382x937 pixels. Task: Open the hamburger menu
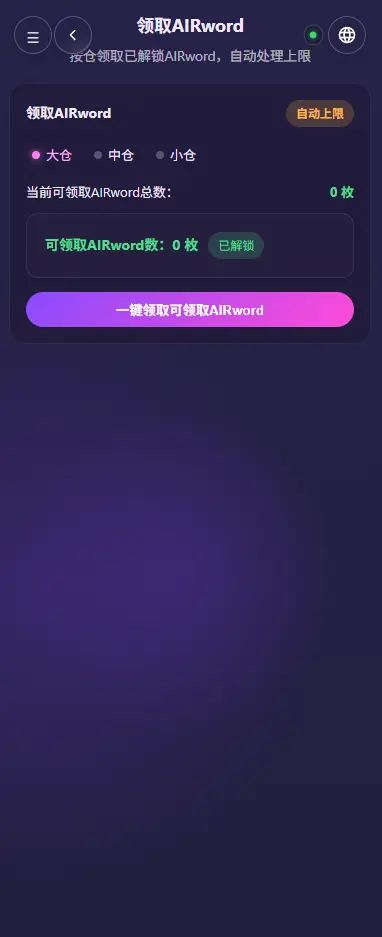click(33, 35)
